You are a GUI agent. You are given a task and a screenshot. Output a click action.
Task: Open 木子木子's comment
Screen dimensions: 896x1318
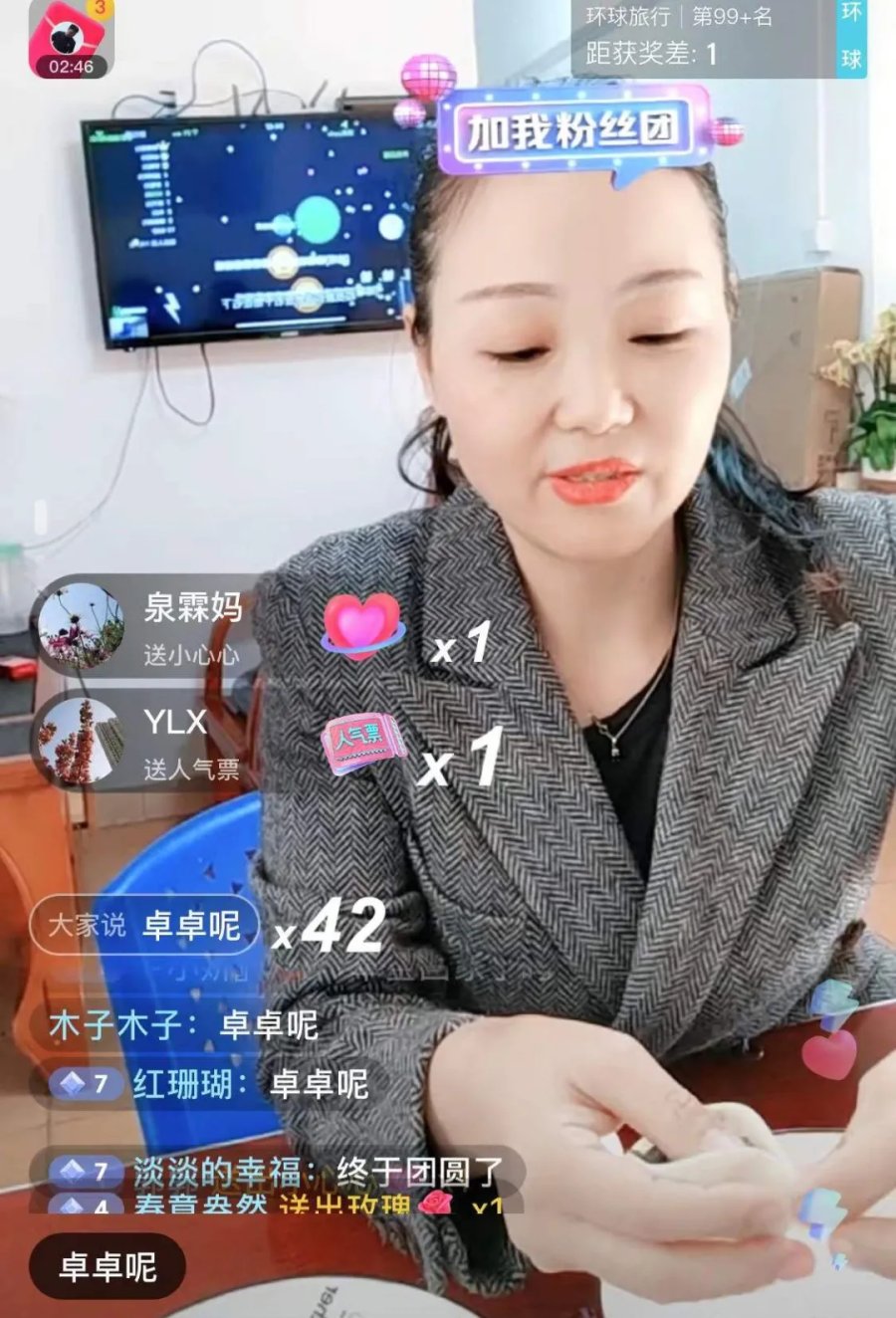[183, 1025]
